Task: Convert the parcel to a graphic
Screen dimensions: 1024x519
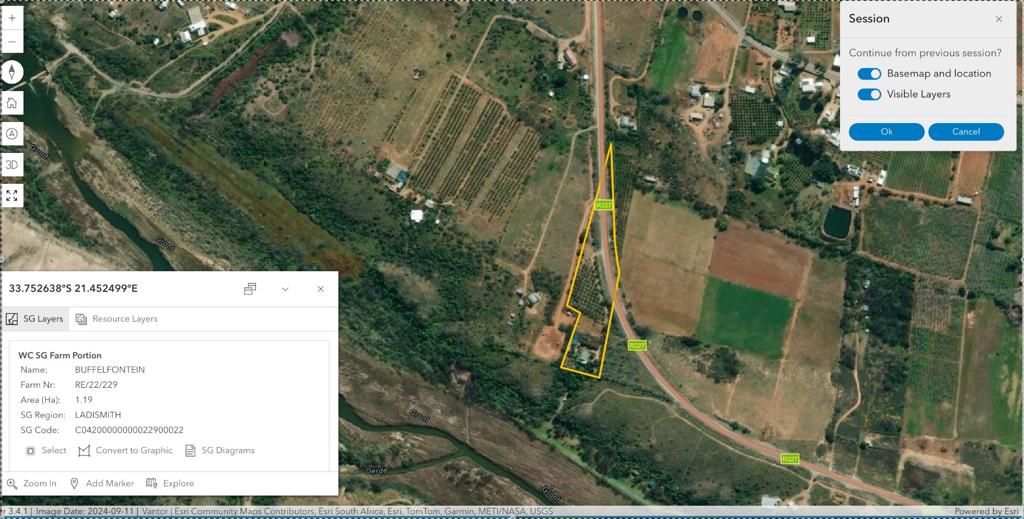Action: click(x=125, y=450)
